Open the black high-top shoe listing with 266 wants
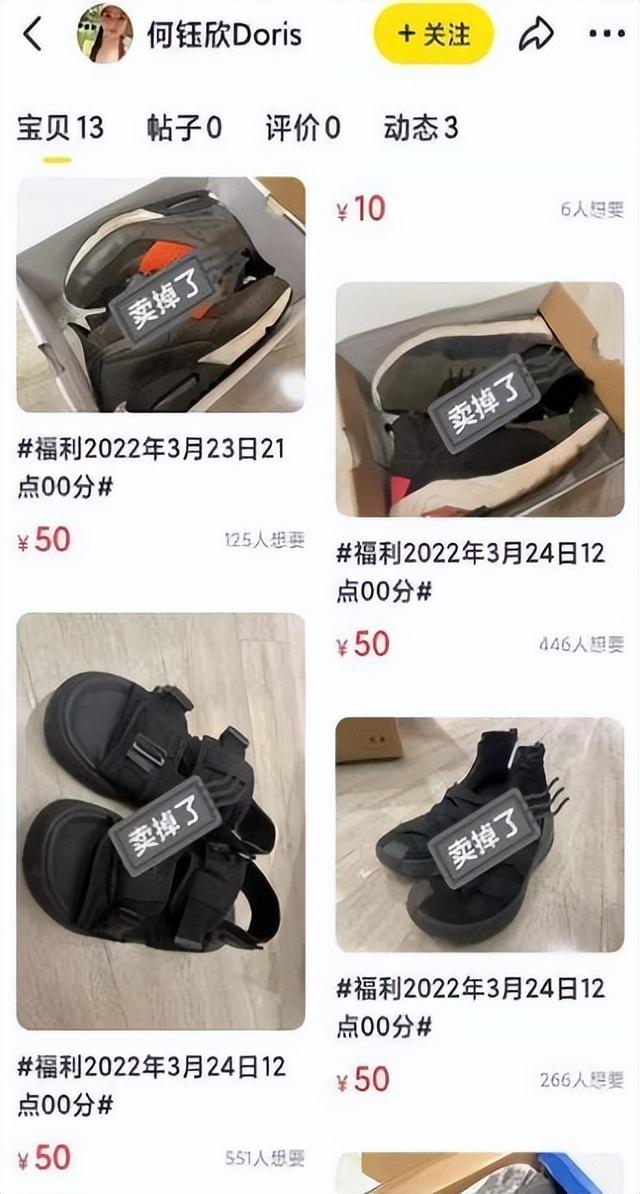640x1194 pixels. (479, 834)
